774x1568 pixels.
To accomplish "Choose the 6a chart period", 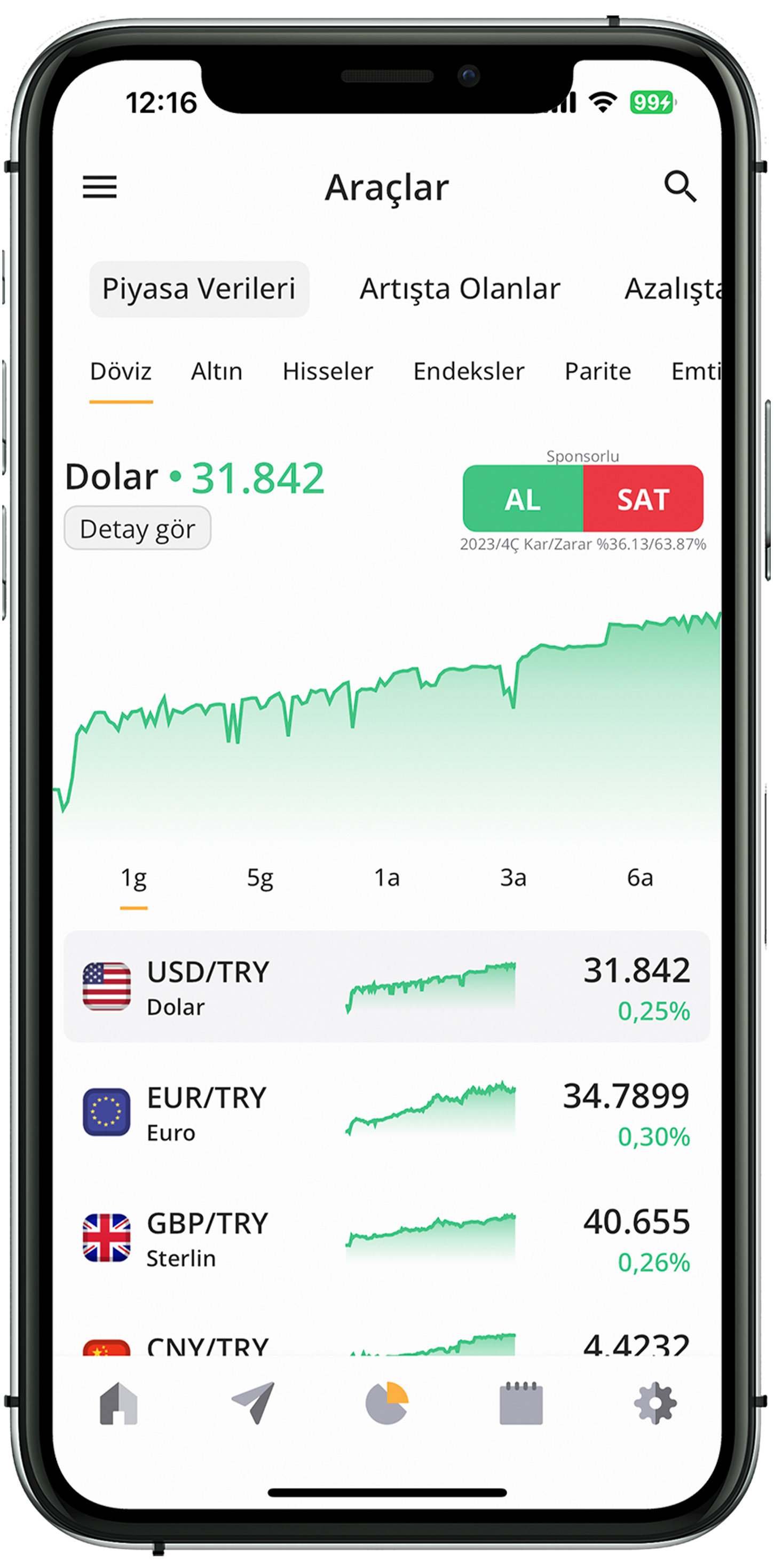I will point(639,878).
